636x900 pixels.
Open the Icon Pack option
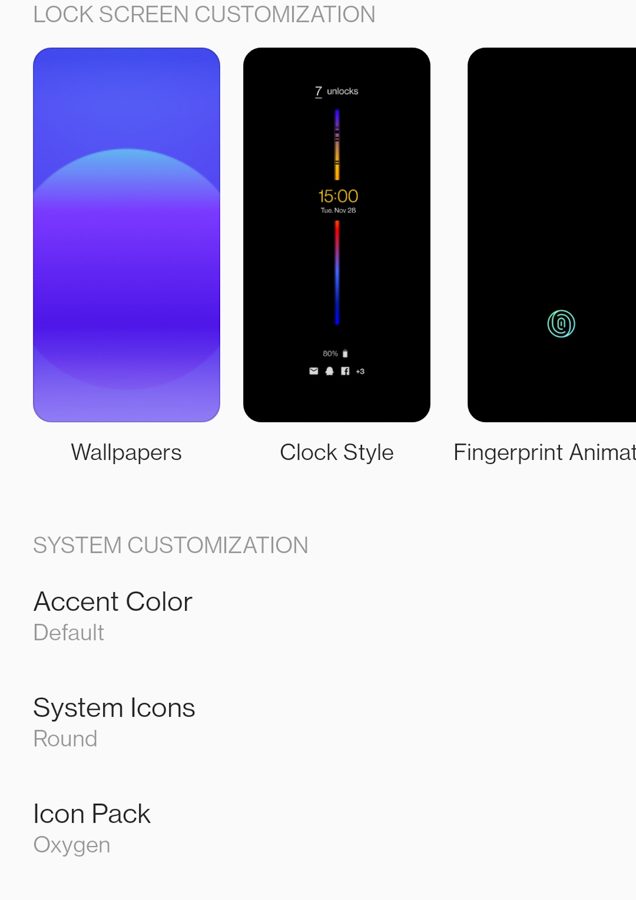pyautogui.click(x=92, y=827)
